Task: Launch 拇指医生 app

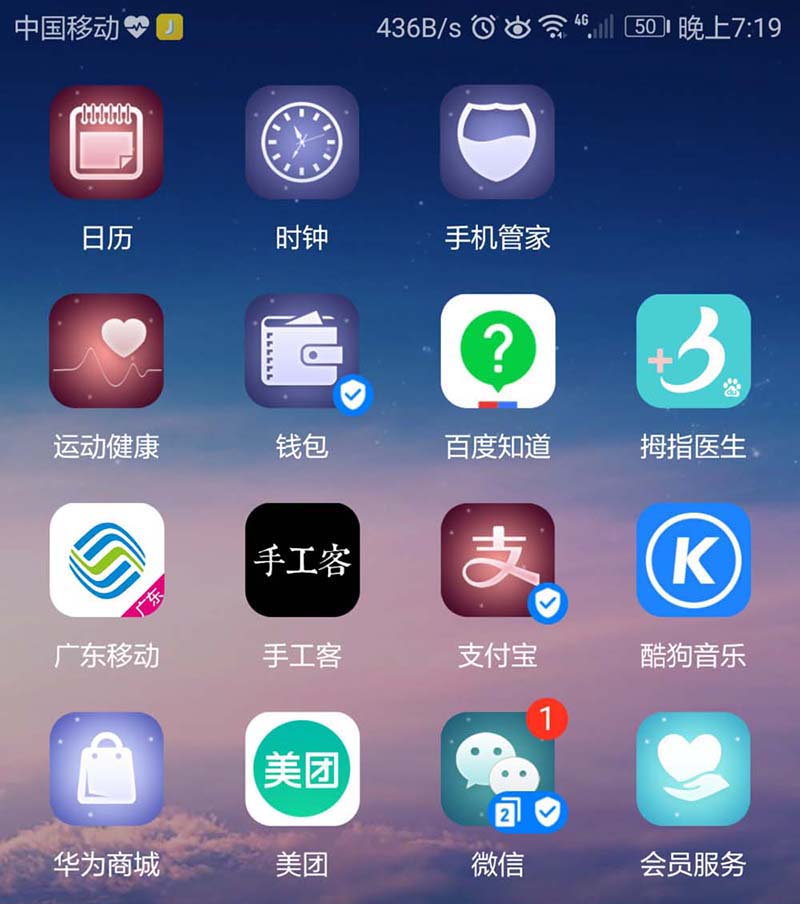Action: click(693, 351)
